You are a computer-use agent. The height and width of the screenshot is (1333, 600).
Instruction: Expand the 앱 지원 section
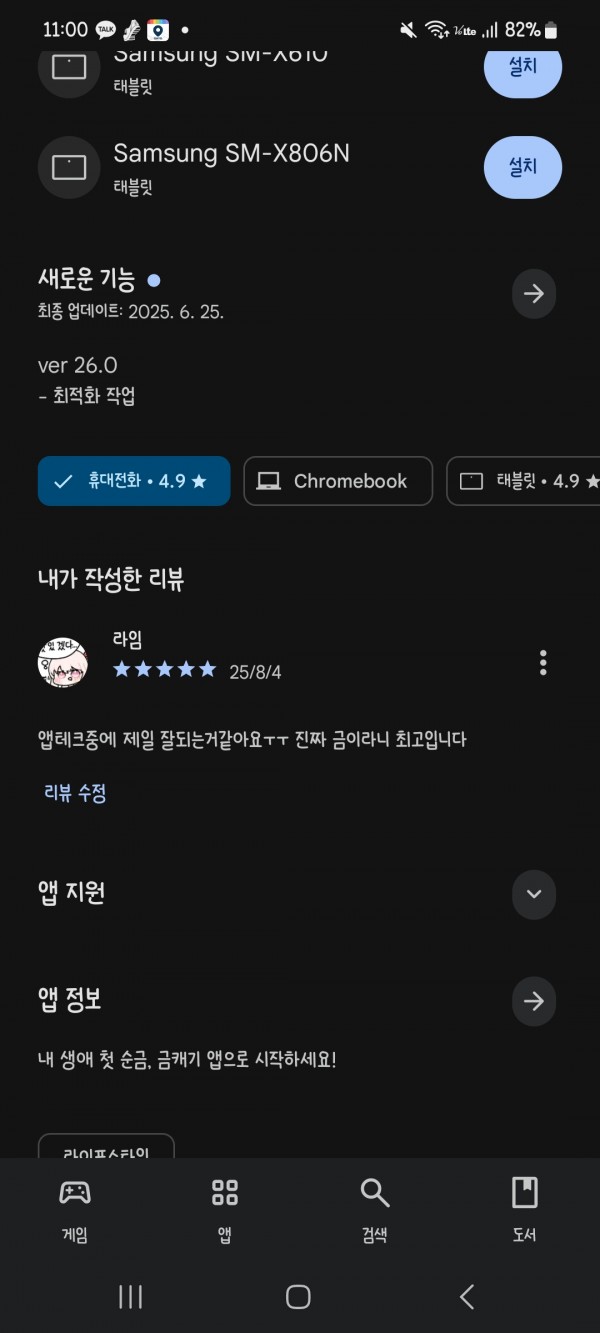point(534,894)
